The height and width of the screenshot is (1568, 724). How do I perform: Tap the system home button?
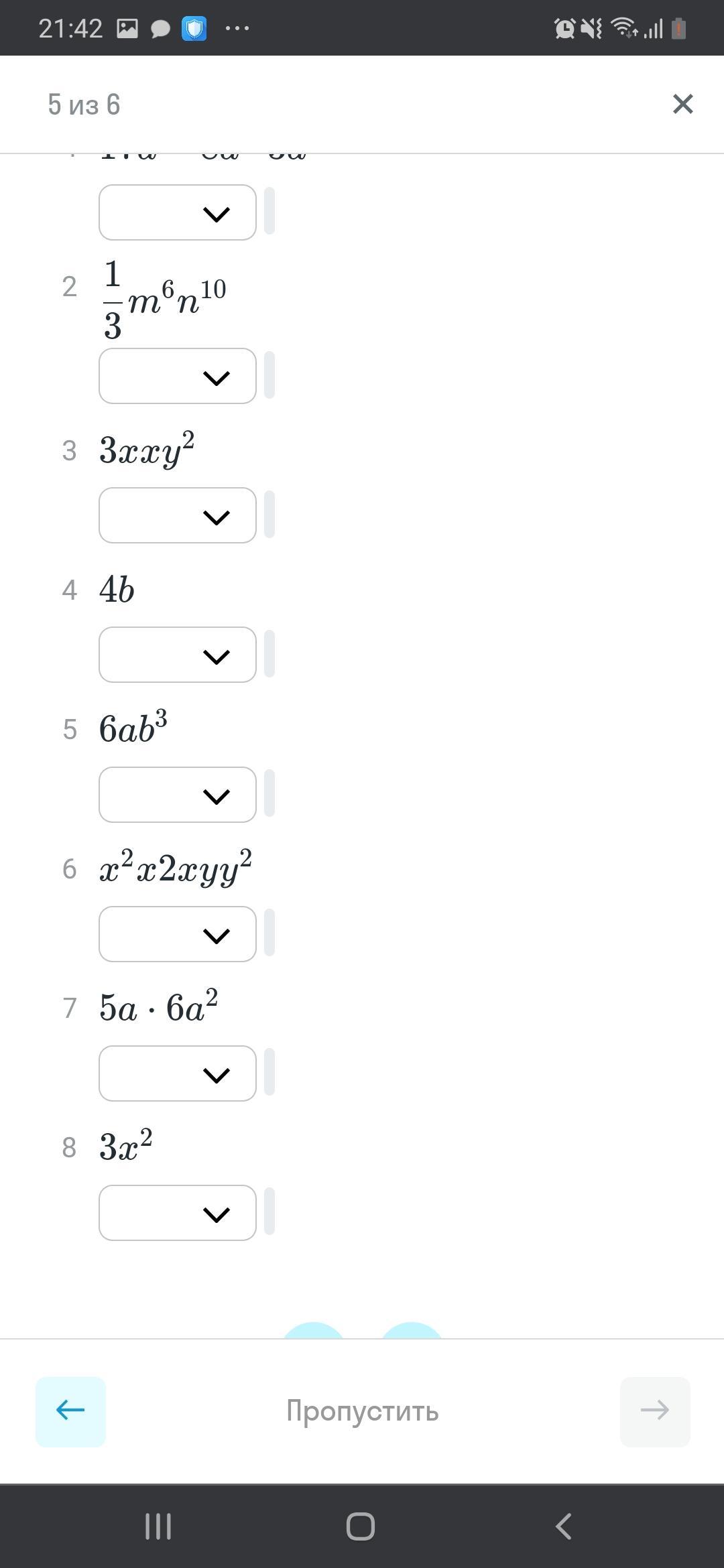pos(361,1526)
